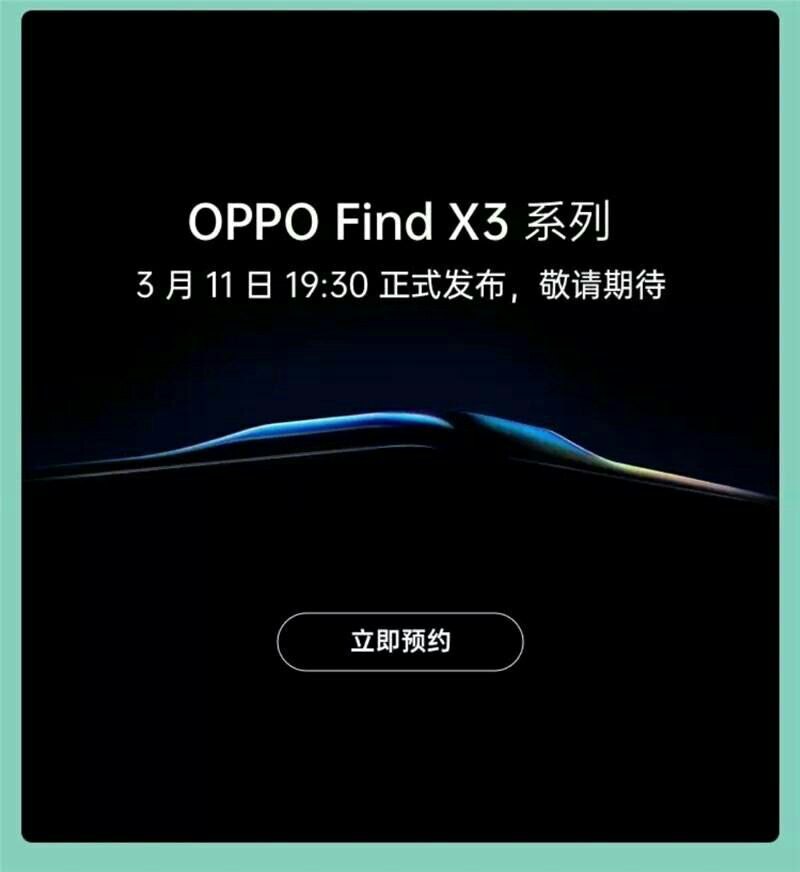Tap the 立即预约 reservation button
Viewport: 800px width, 872px height.
point(400,642)
